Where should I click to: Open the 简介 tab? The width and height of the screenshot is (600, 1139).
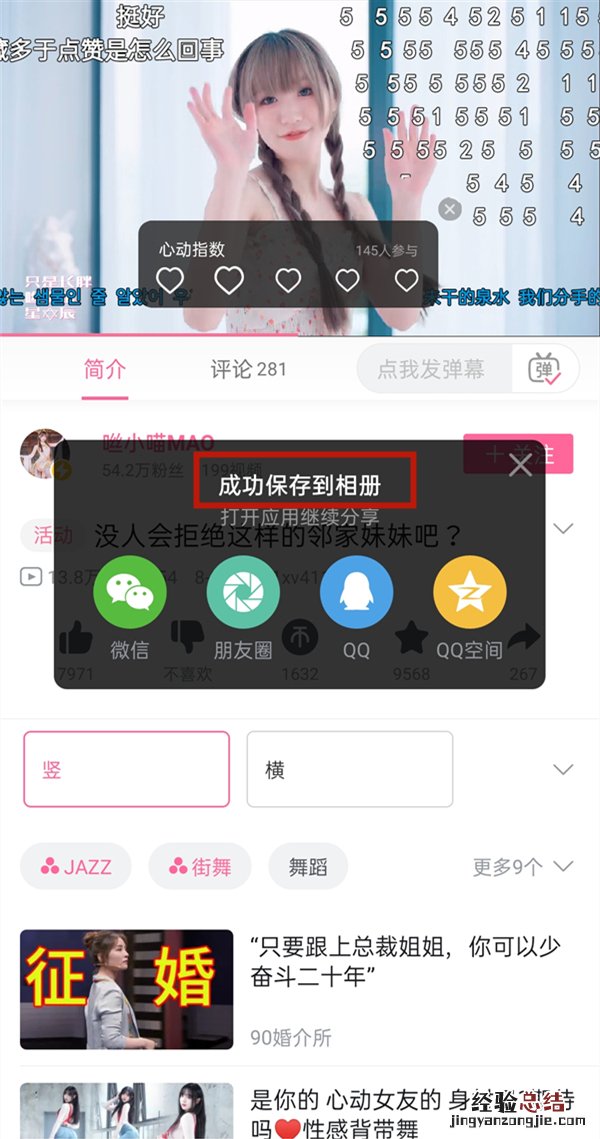coord(104,369)
